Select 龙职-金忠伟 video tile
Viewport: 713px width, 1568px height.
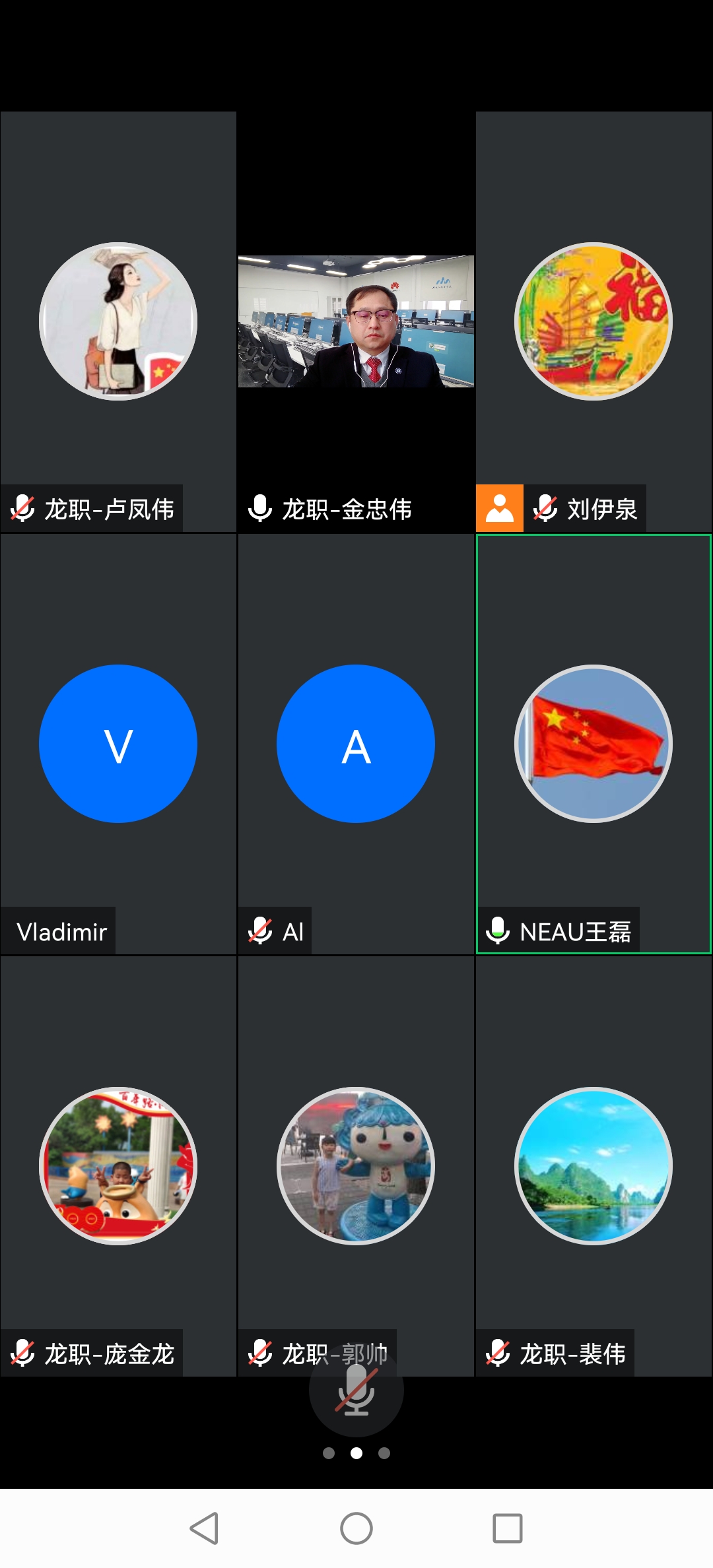coord(356,321)
